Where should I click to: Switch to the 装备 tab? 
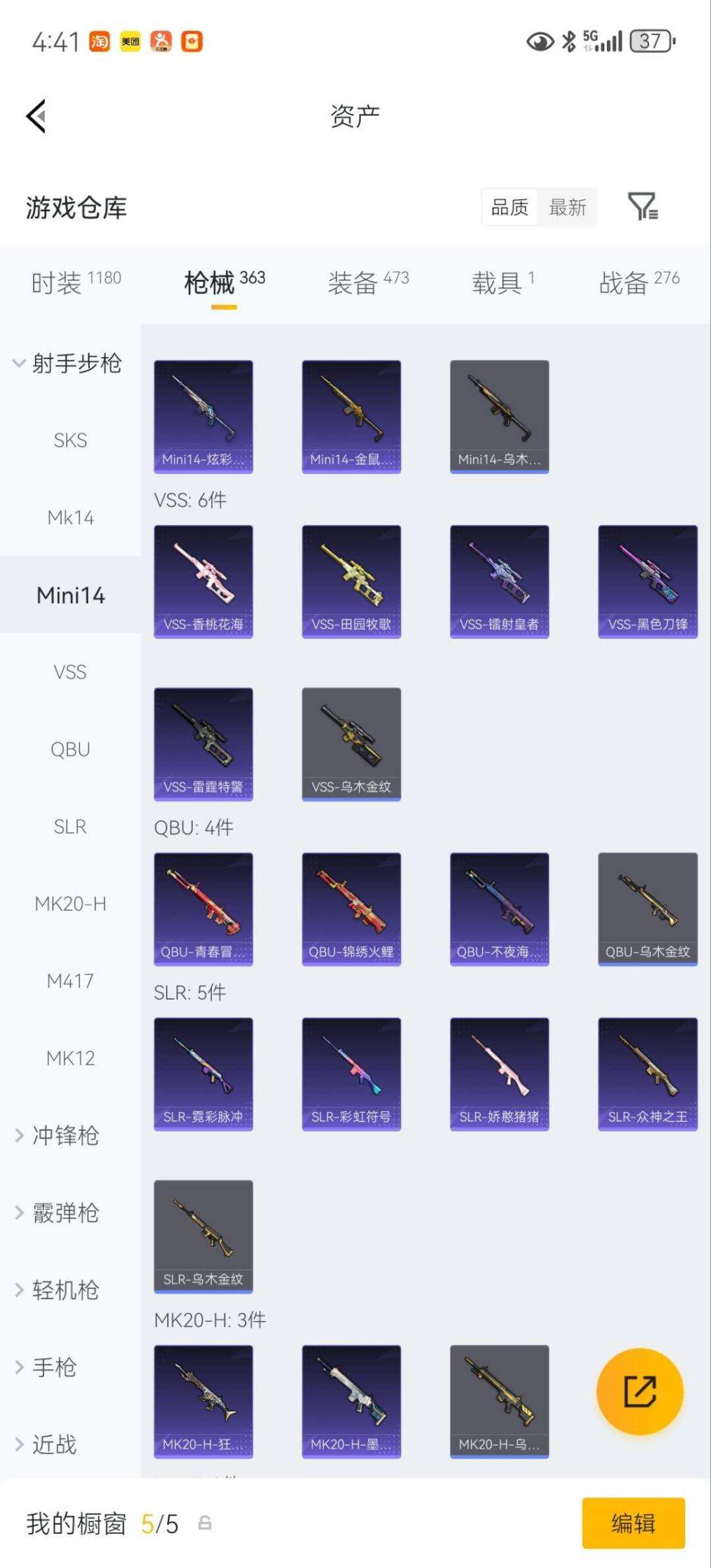click(368, 283)
